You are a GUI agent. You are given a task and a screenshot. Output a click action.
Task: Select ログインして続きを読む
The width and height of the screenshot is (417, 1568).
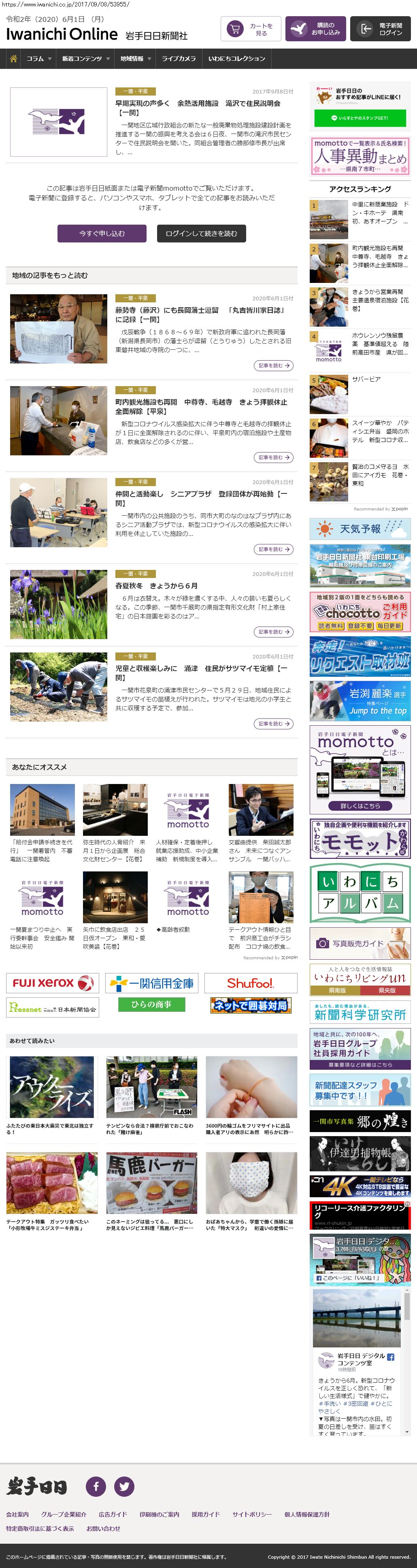click(201, 233)
